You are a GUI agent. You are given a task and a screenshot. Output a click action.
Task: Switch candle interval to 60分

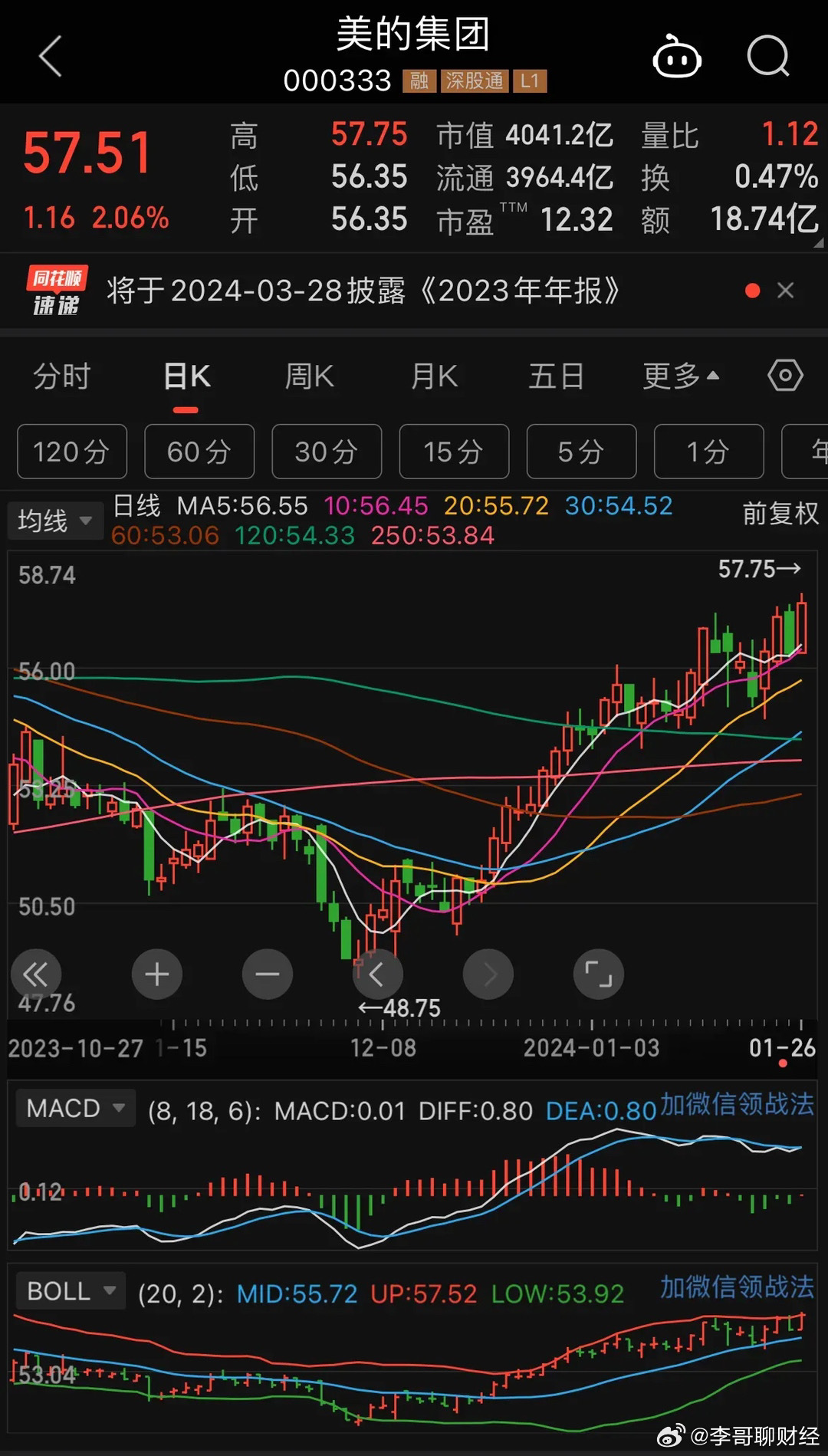point(199,452)
